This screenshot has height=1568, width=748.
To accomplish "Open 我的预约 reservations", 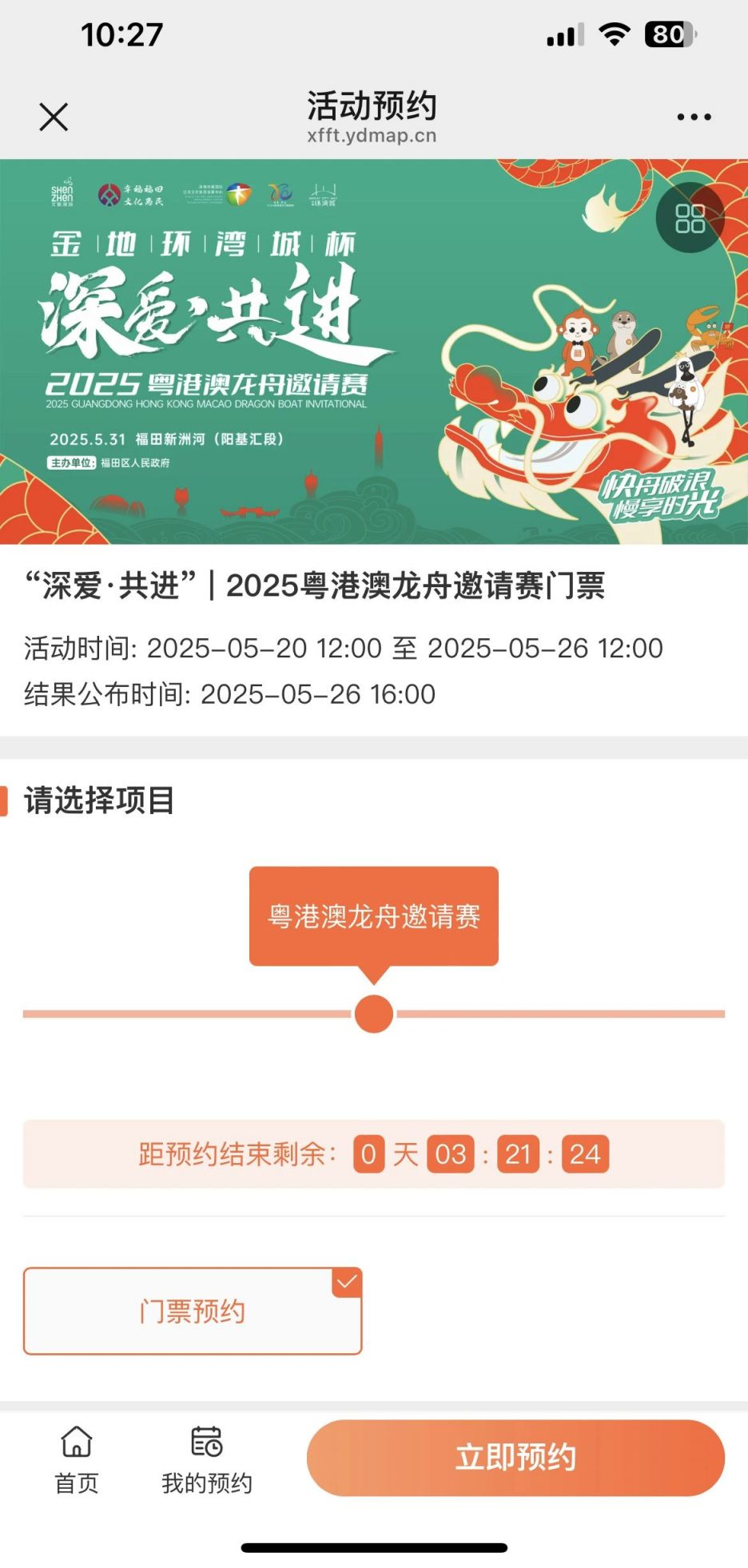I will pyautogui.click(x=207, y=1461).
